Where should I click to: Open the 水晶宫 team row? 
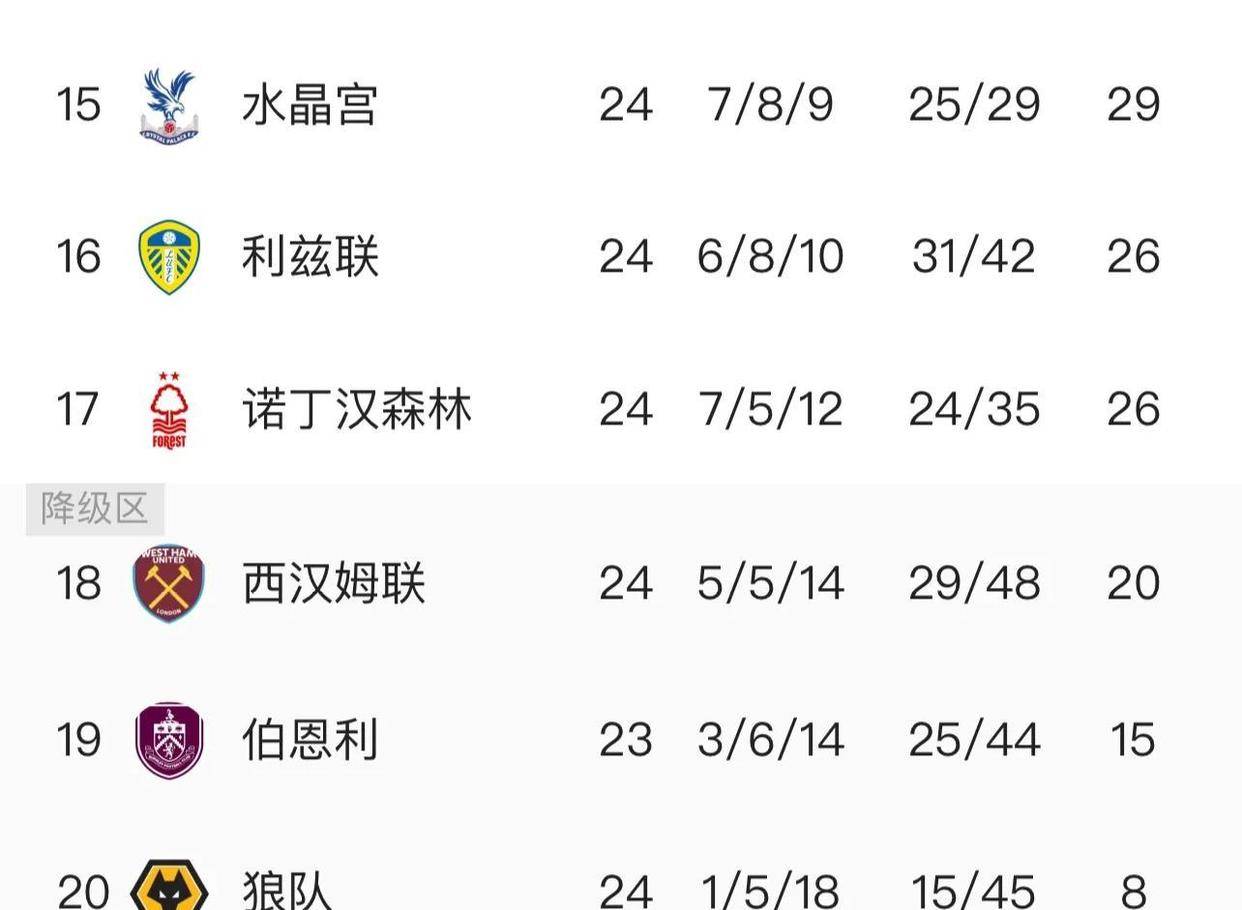coord(309,105)
